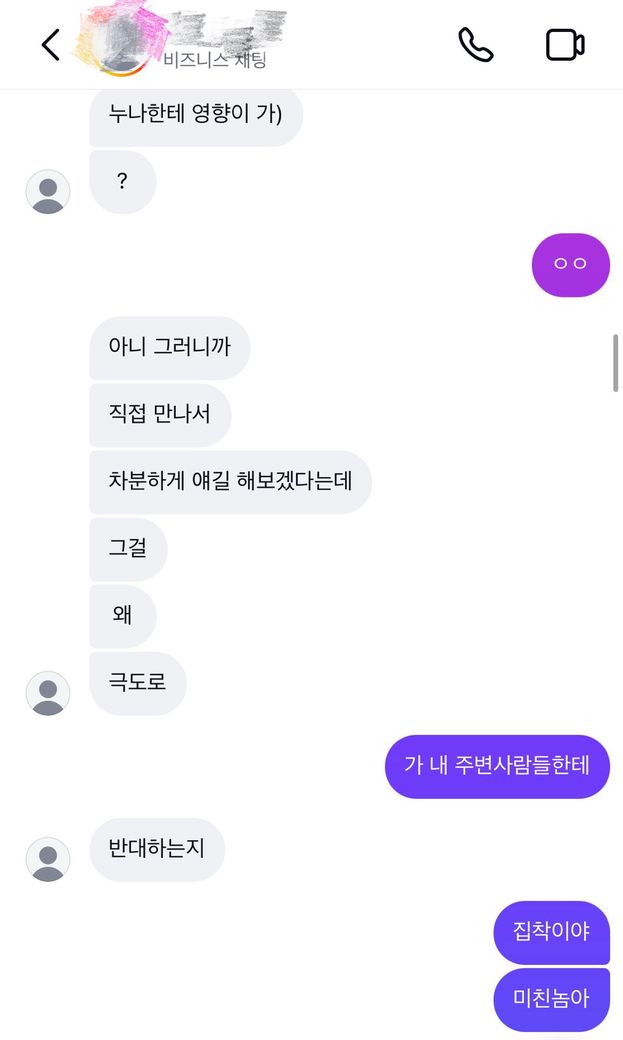This screenshot has height=1040, width=623.
Task: Go back with the header arrow
Action: [x=50, y=45]
